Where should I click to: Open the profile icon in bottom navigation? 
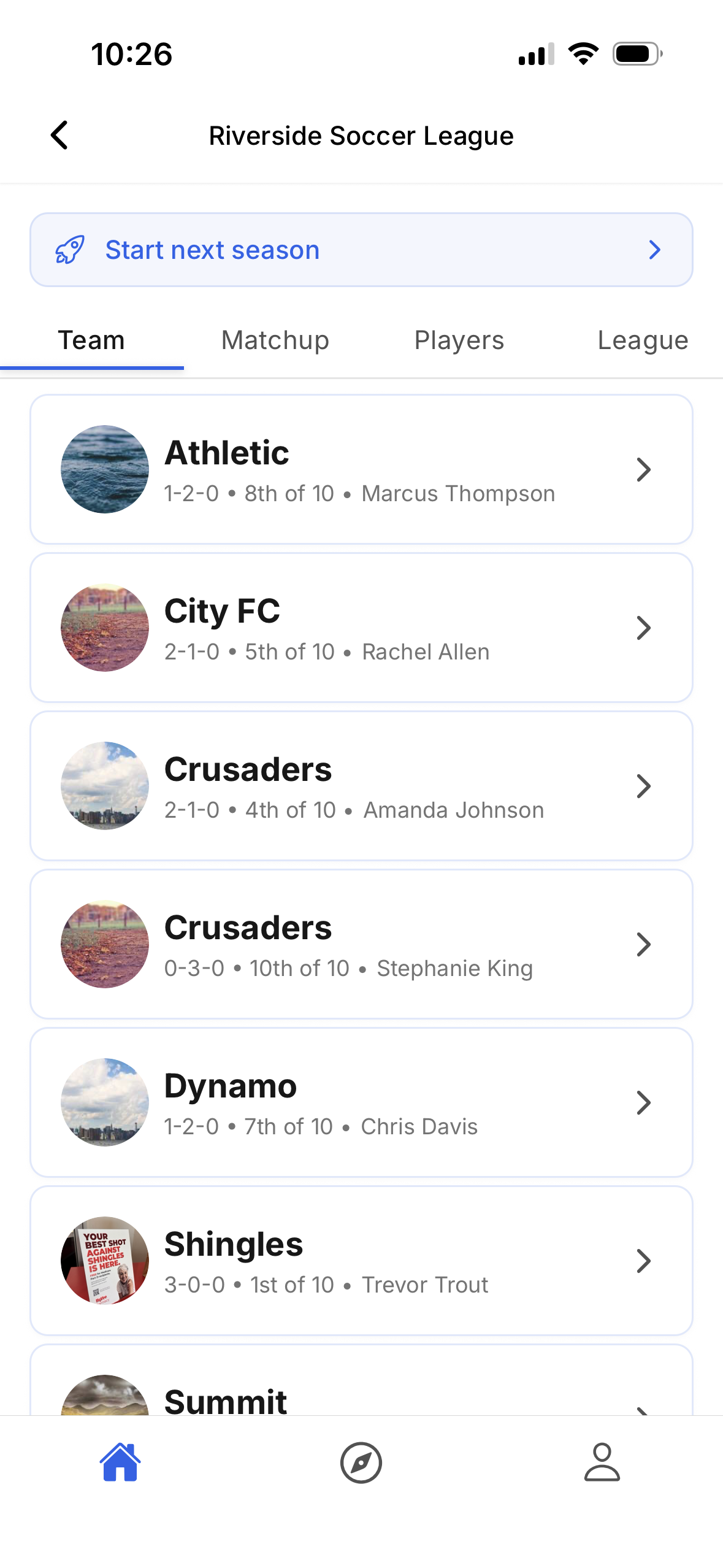pos(602,1462)
